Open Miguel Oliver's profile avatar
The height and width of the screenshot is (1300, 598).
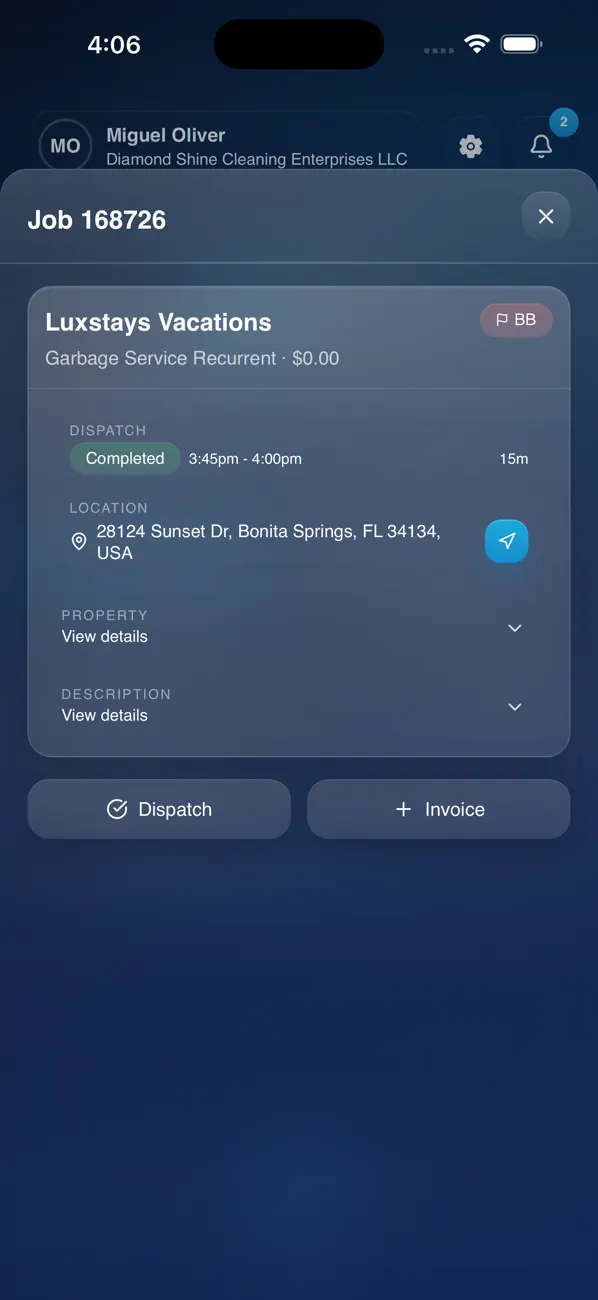pyautogui.click(x=65, y=146)
